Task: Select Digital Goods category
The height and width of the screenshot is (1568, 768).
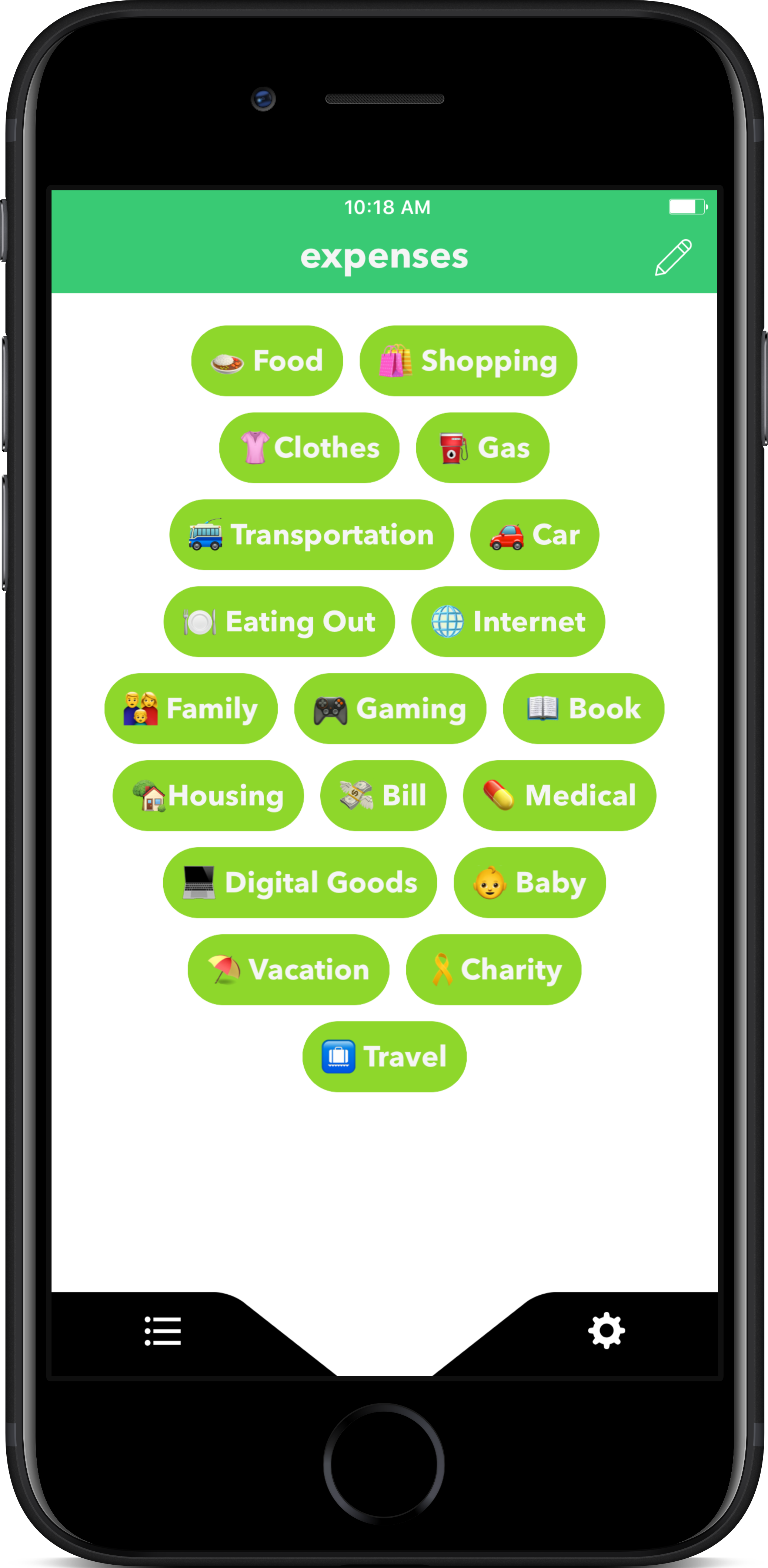Action: pos(300,883)
